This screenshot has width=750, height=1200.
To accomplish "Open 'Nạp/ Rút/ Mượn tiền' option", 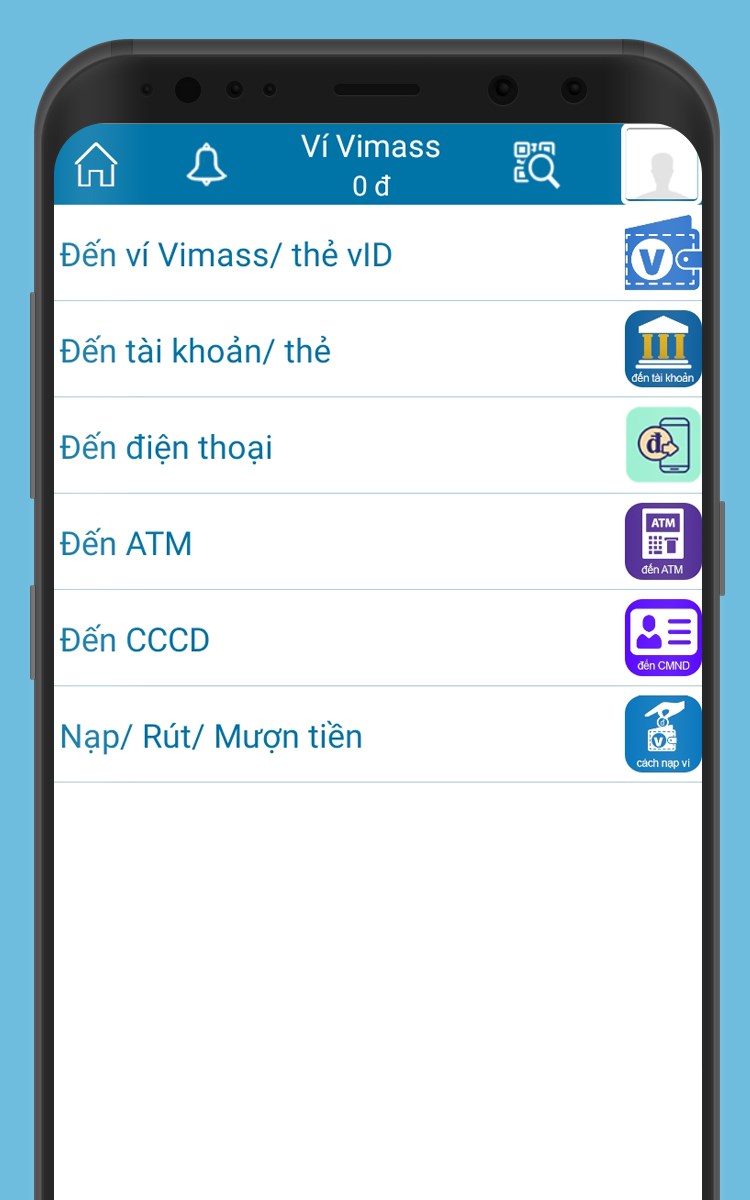I will [211, 735].
